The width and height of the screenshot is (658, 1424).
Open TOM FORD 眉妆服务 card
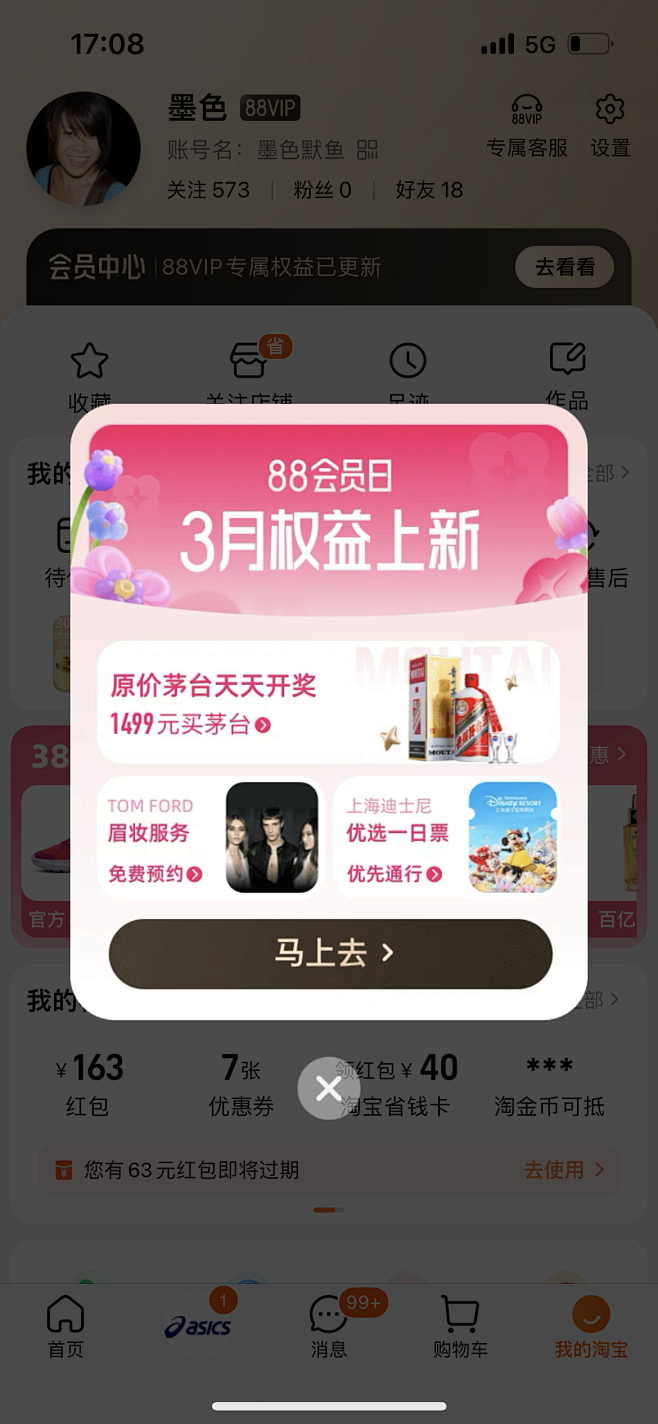point(211,838)
